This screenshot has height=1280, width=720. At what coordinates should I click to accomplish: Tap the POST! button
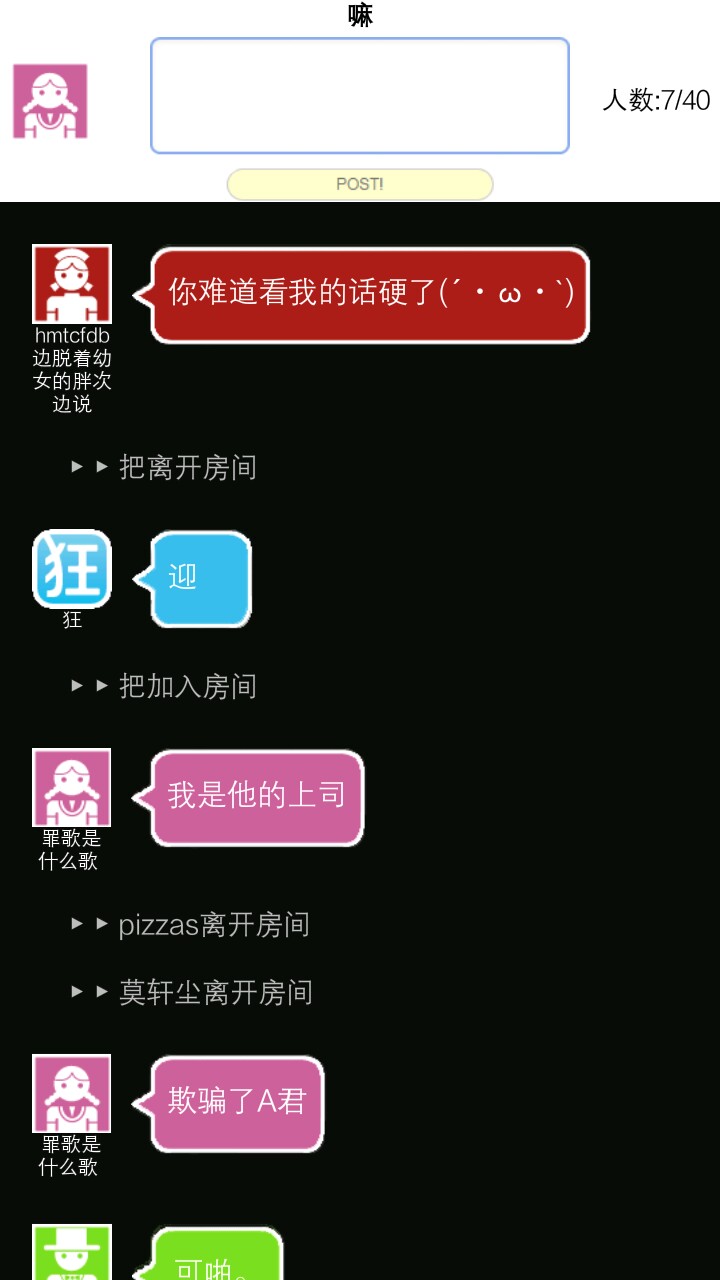coord(360,184)
